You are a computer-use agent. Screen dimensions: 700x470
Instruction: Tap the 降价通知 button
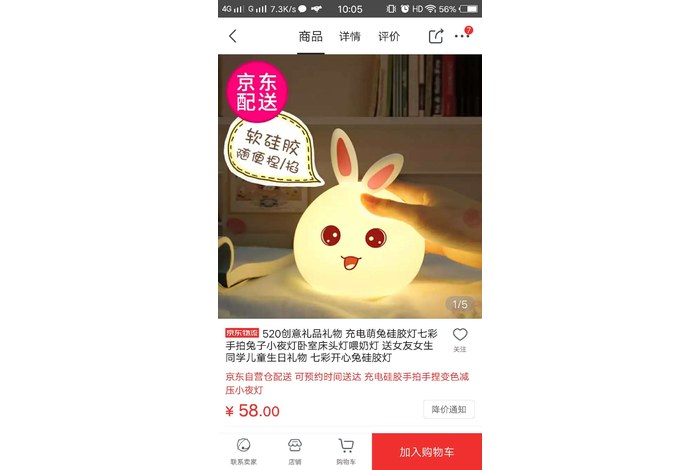(x=449, y=409)
